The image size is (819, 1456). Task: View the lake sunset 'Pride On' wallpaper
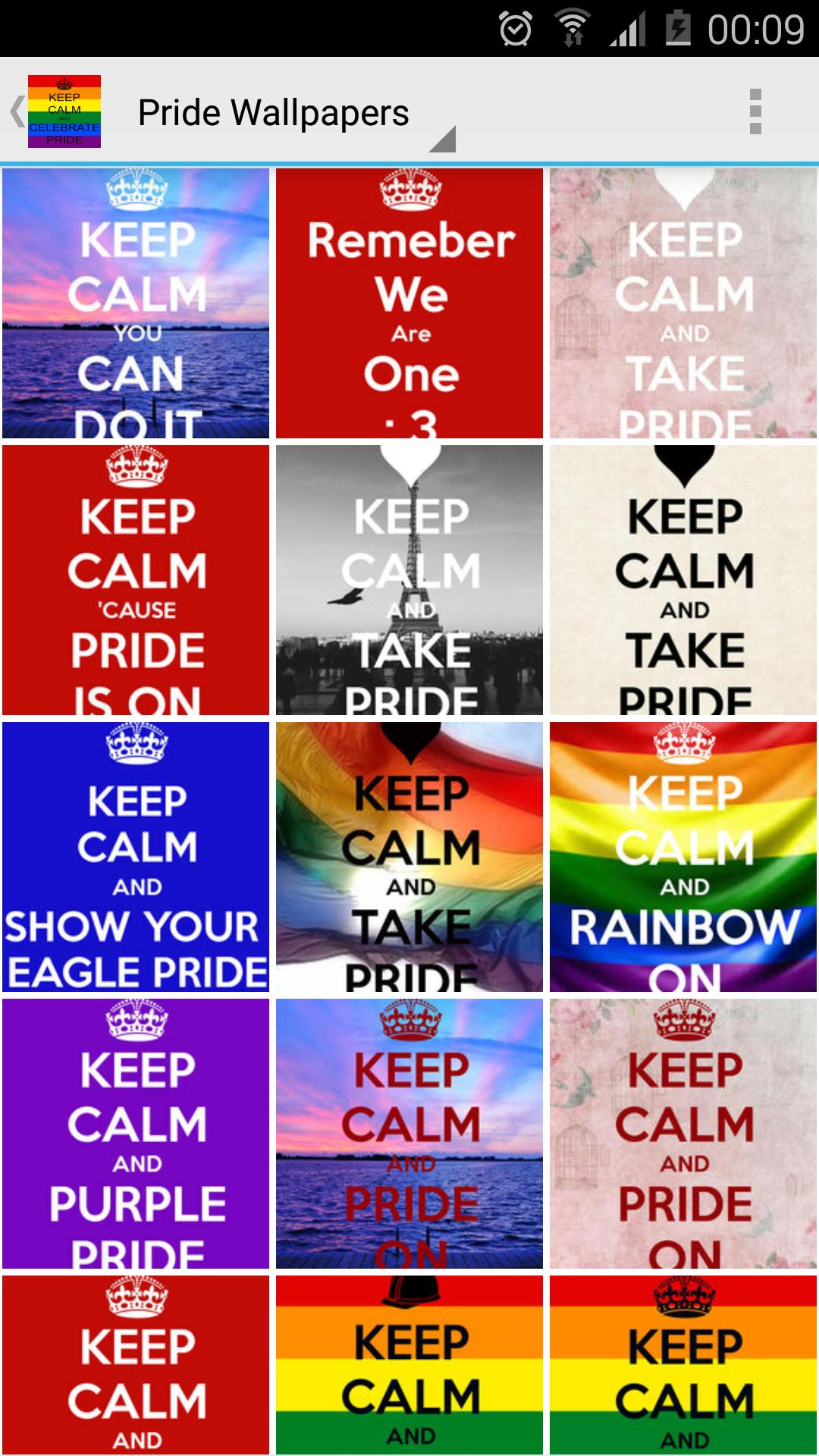(x=409, y=1134)
